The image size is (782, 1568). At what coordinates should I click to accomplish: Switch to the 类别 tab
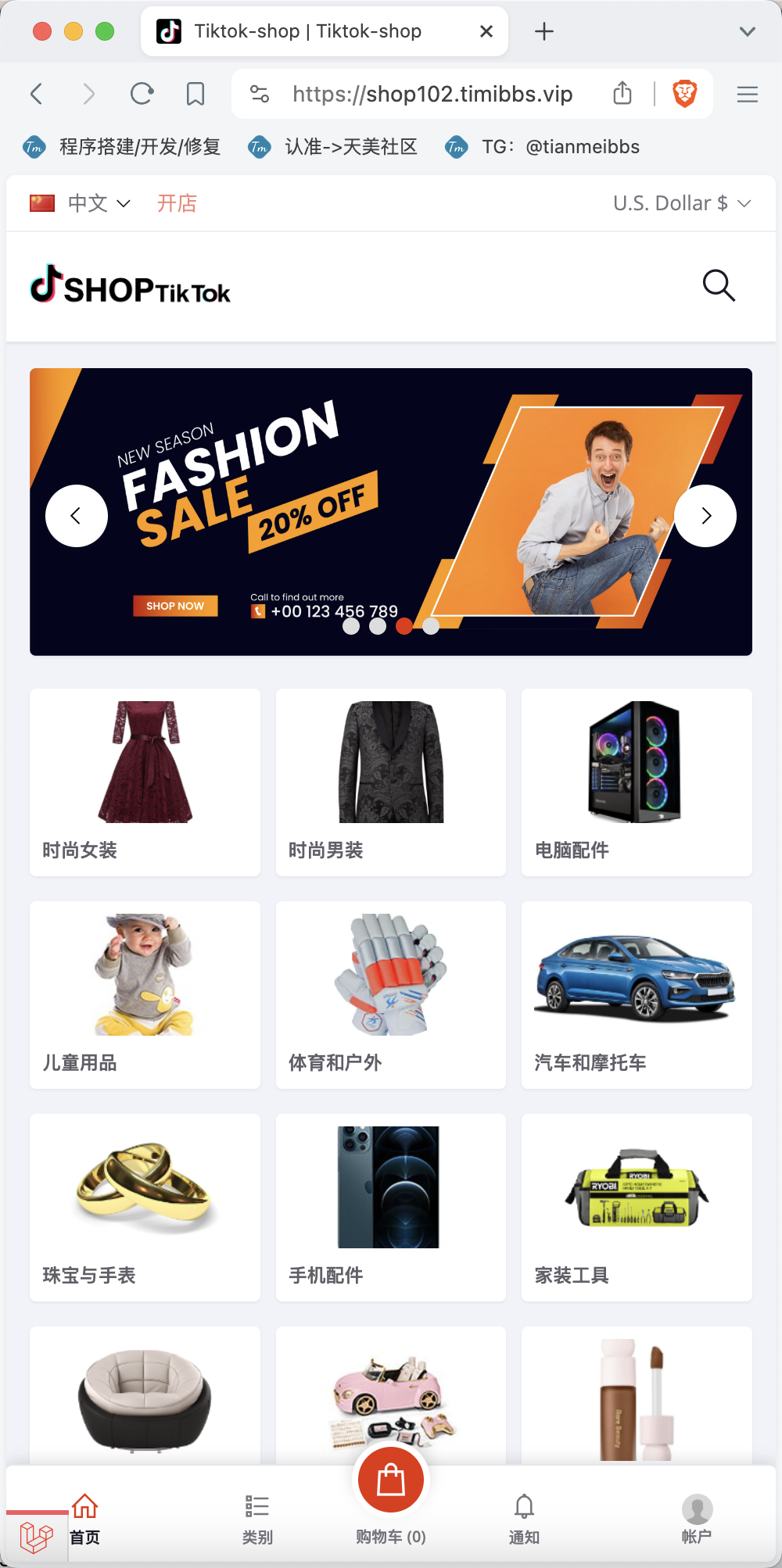click(x=257, y=1520)
